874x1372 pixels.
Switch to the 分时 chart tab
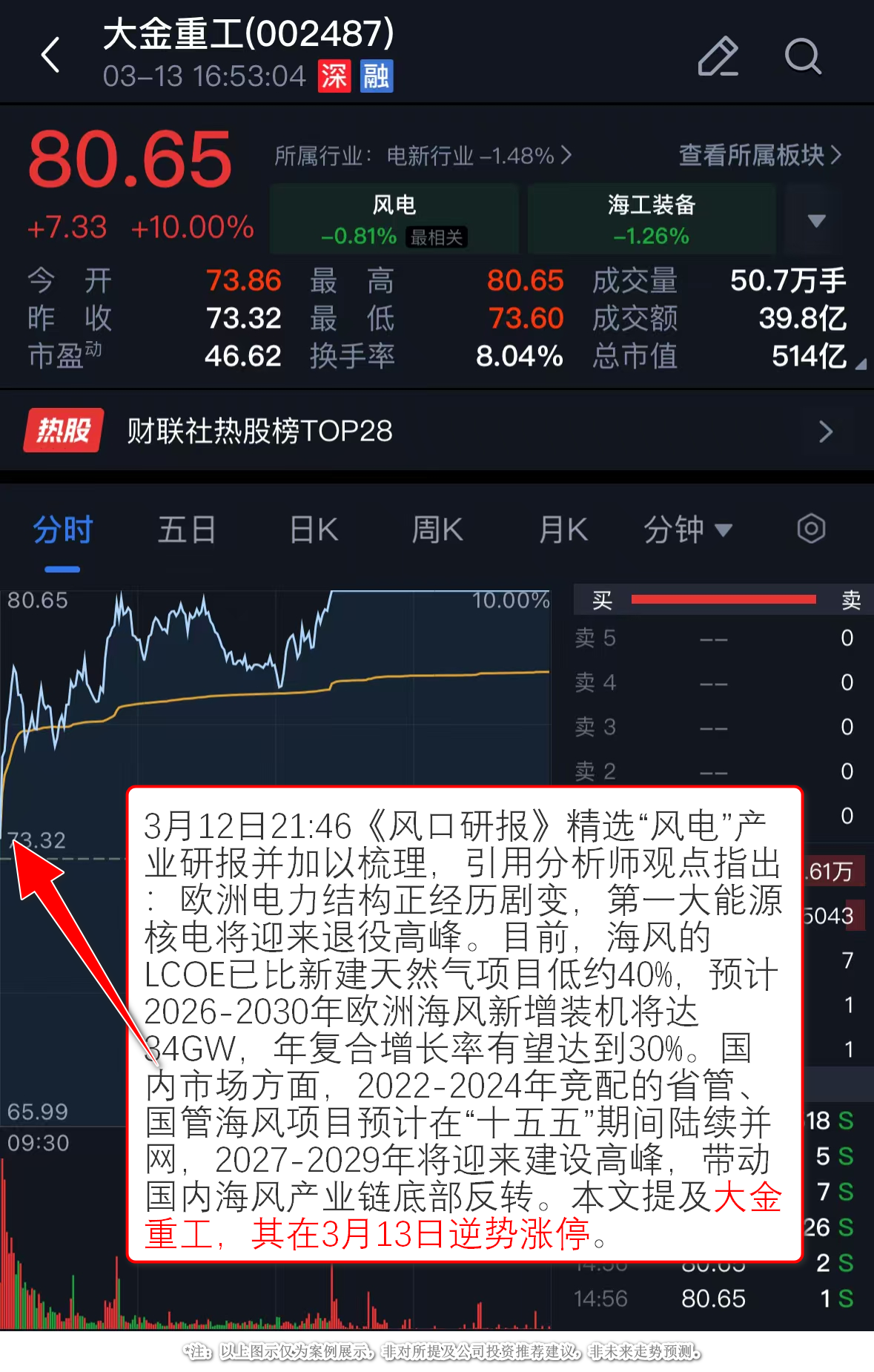coord(62,530)
